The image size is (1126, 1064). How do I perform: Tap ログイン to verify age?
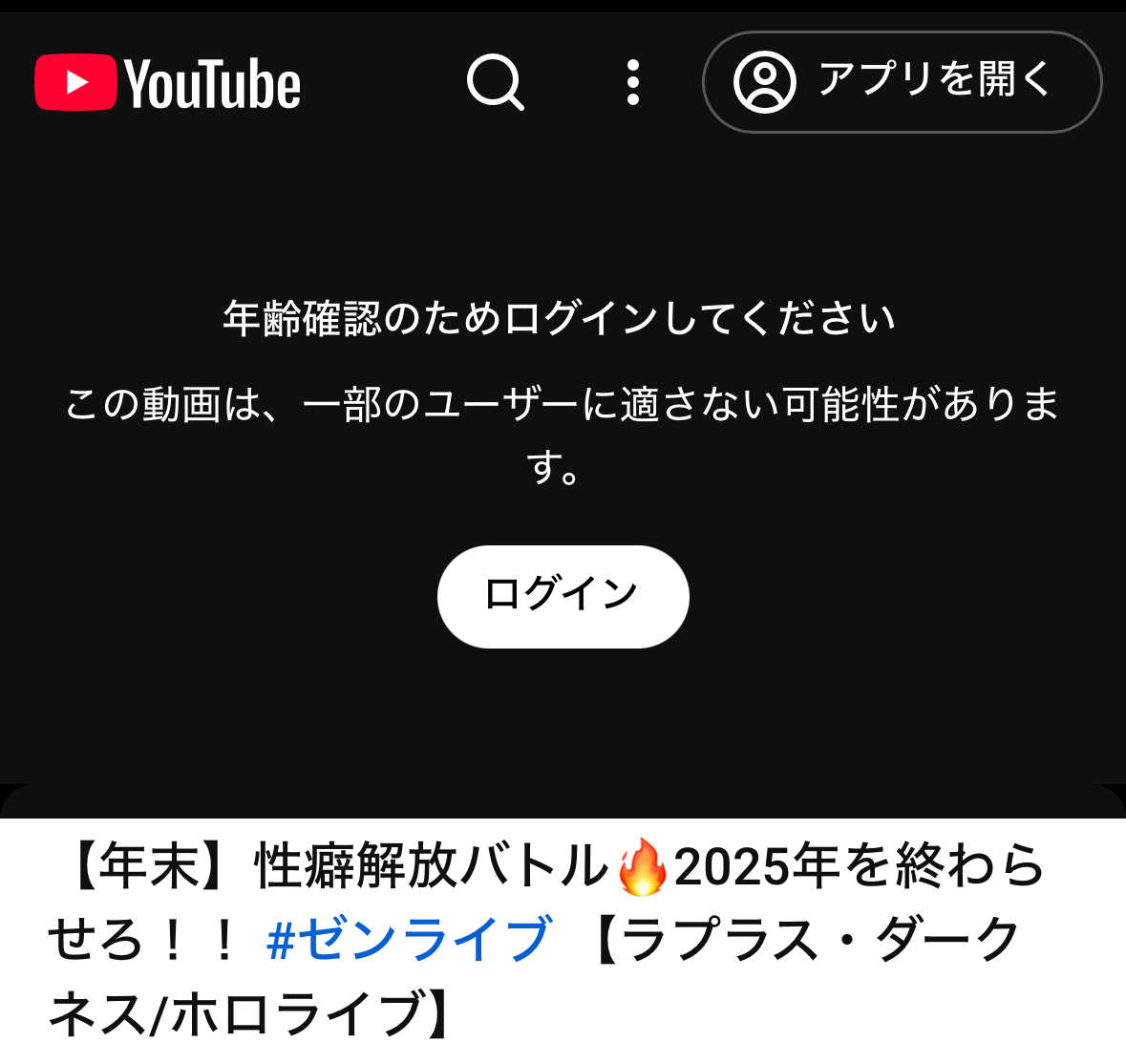(x=563, y=596)
